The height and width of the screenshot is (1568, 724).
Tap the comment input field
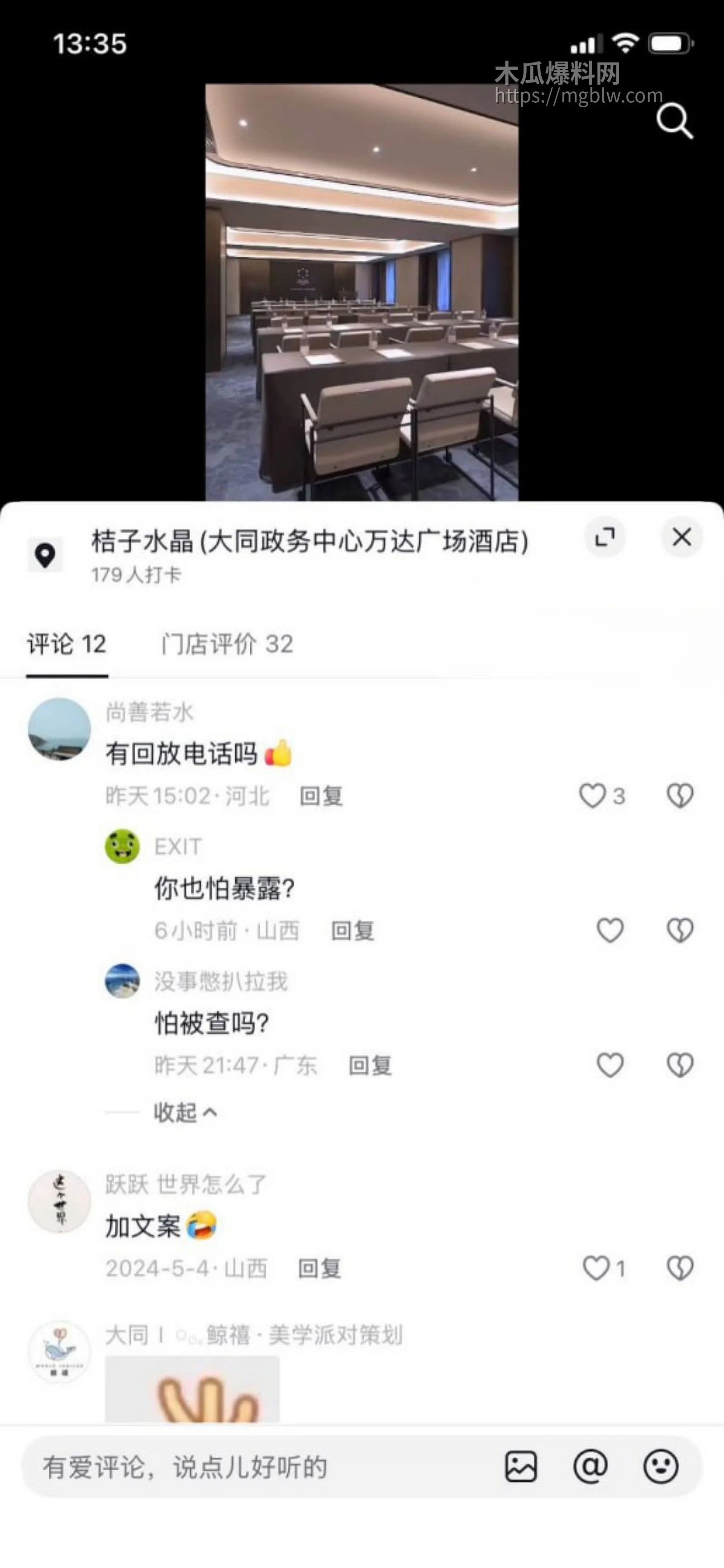243,1467
